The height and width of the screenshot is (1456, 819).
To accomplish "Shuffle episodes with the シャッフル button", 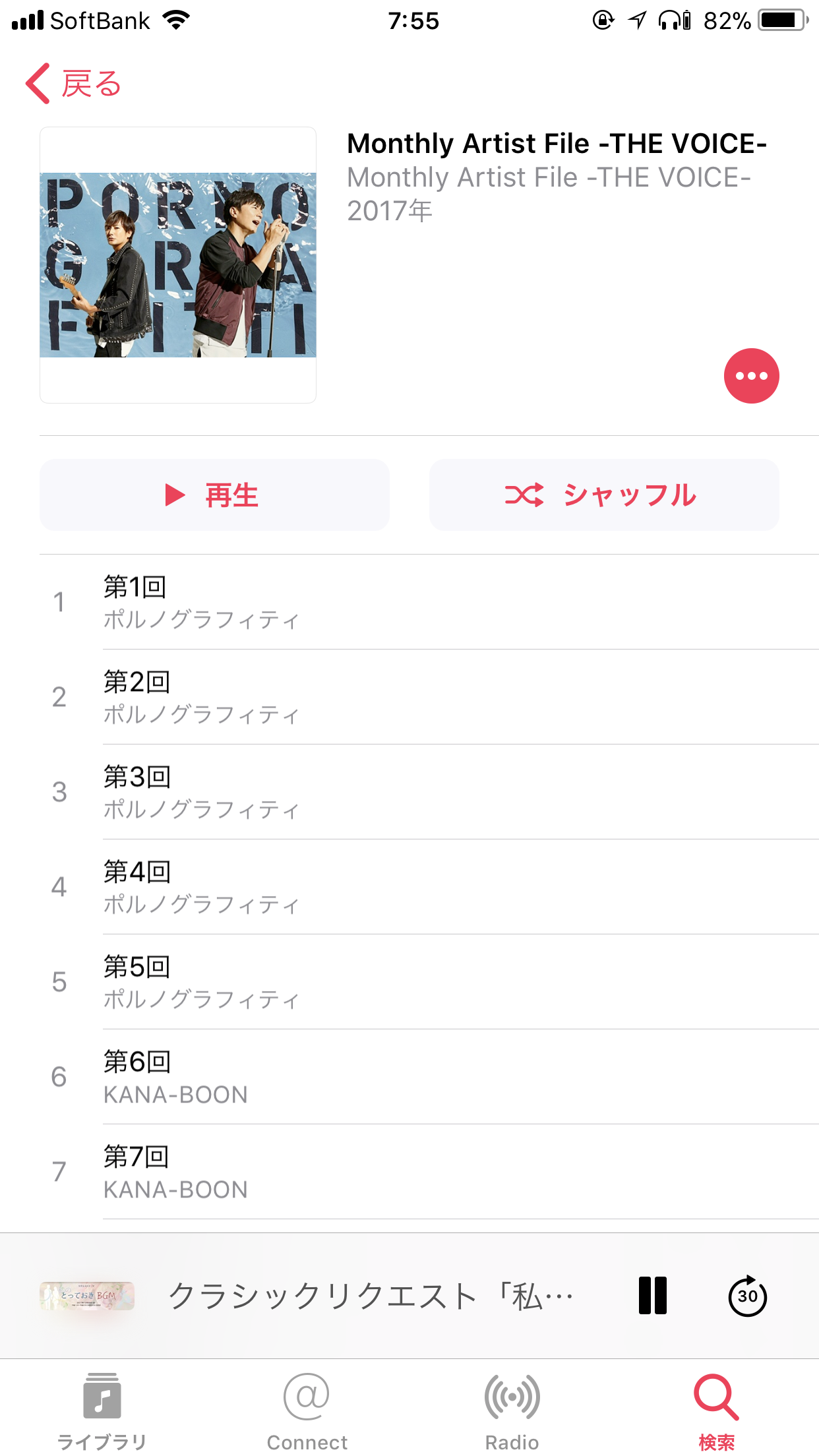I will click(x=603, y=495).
